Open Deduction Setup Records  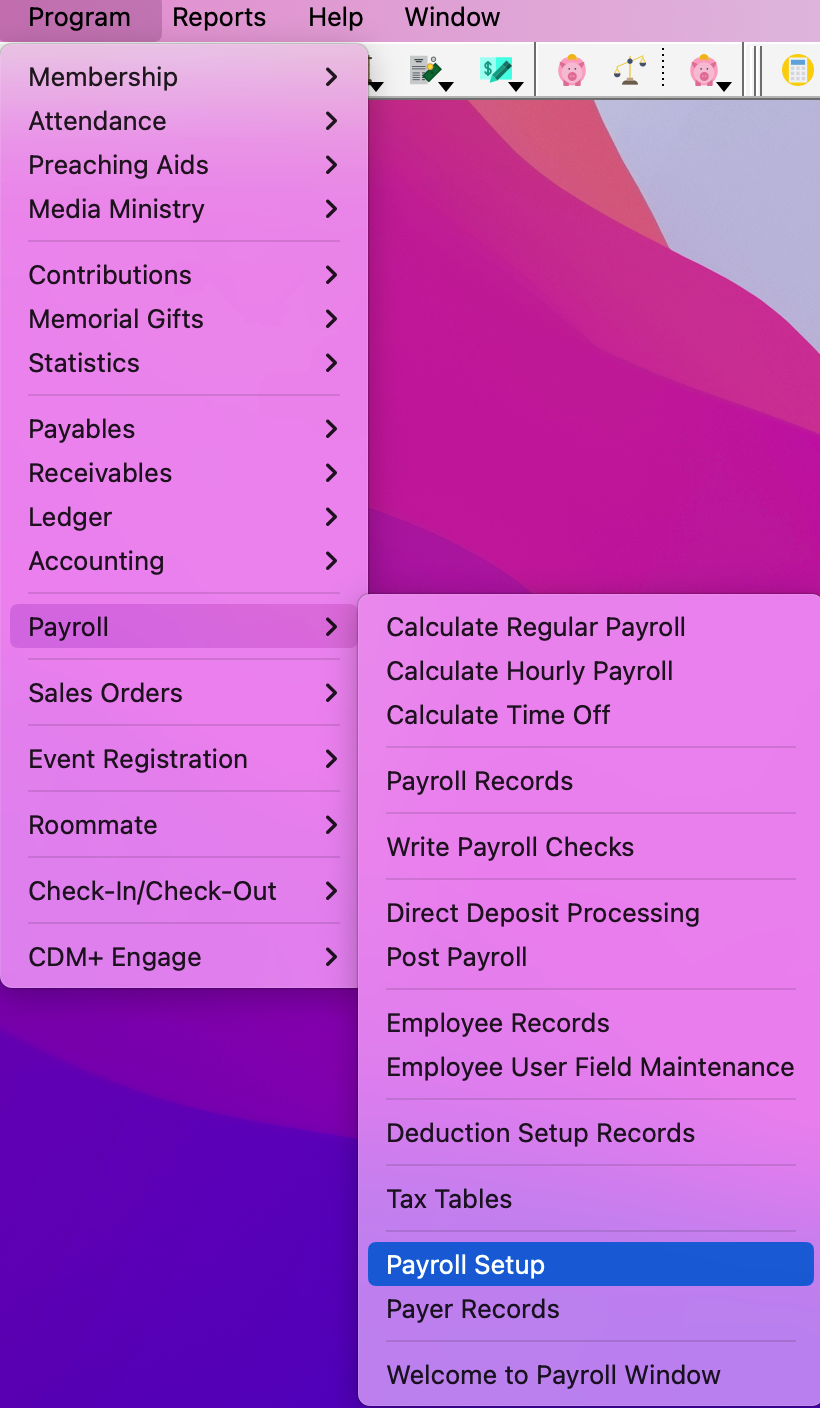pyautogui.click(x=541, y=1133)
